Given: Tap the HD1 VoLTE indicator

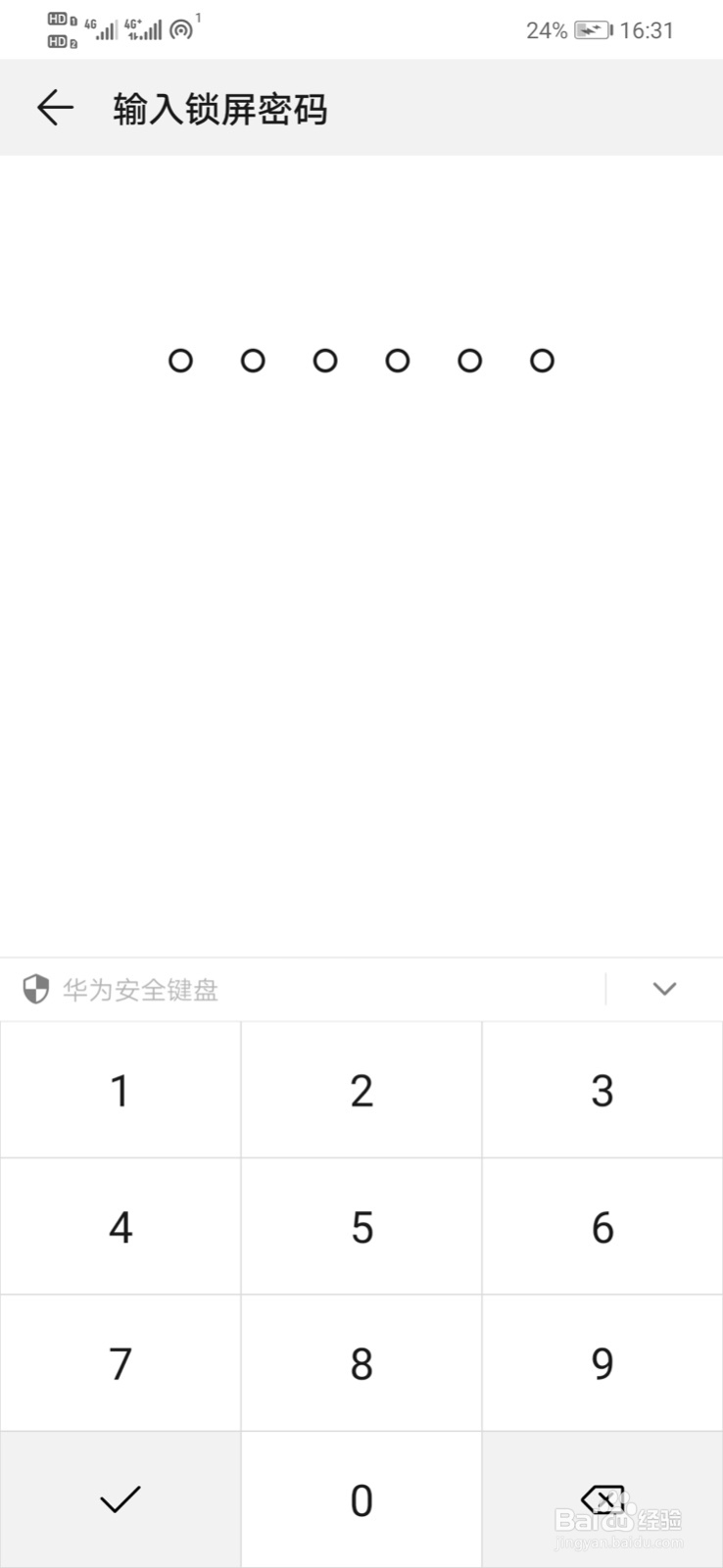Looking at the screenshot, I should pyautogui.click(x=57, y=18).
